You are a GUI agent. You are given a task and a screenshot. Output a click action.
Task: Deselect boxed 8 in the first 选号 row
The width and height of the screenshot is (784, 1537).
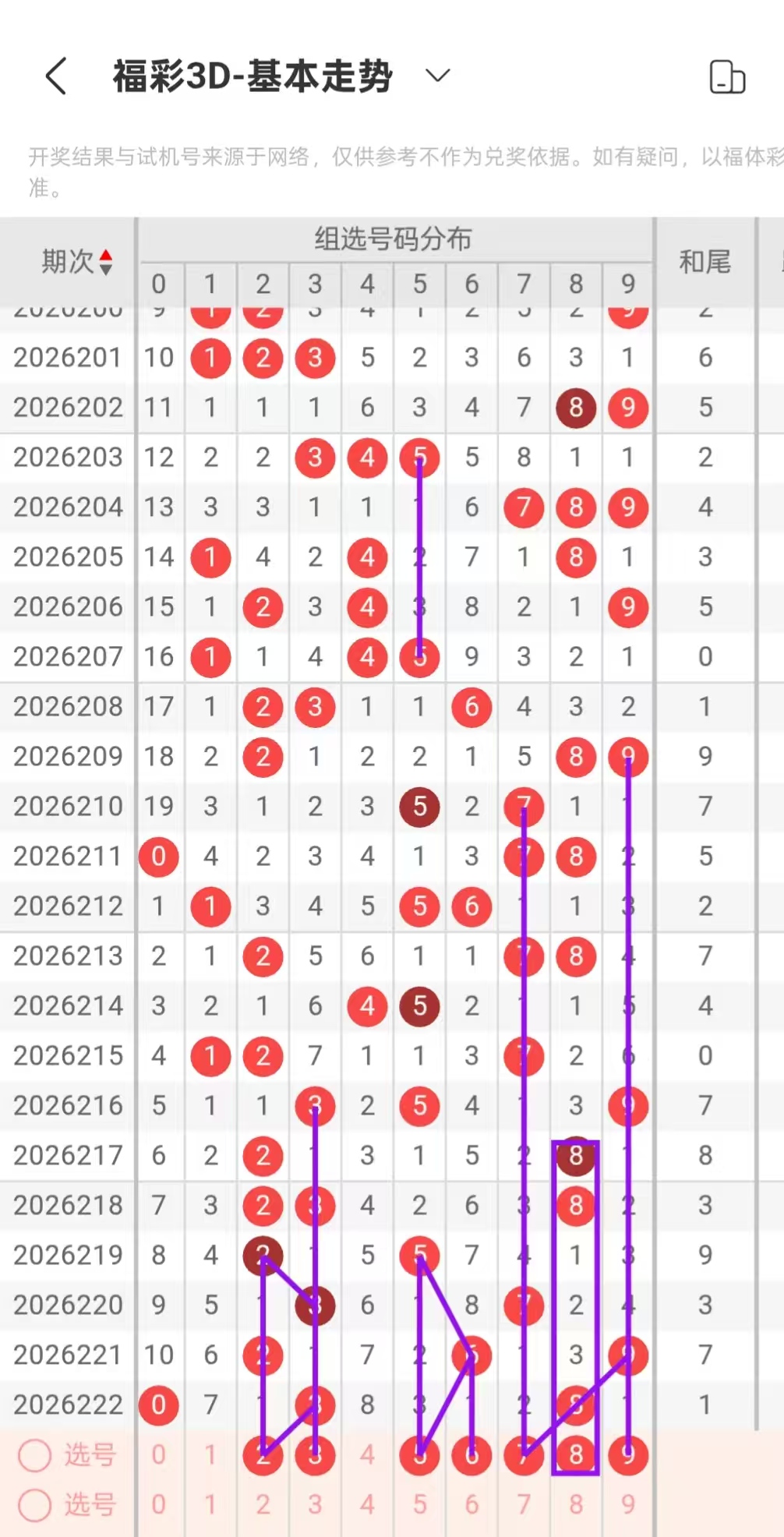pyautogui.click(x=576, y=1454)
